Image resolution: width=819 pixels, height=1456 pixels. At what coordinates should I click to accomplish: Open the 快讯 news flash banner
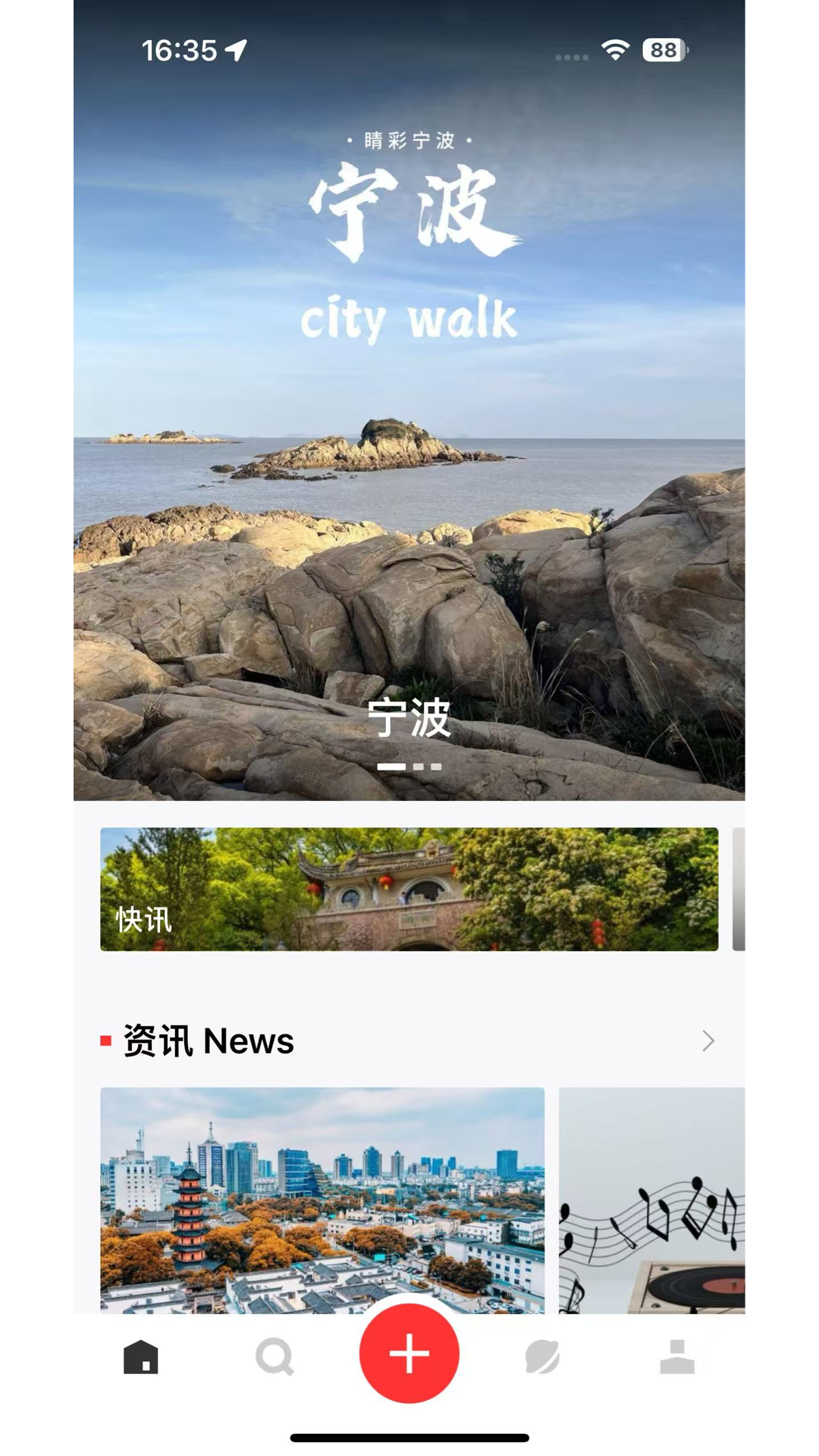coord(409,889)
